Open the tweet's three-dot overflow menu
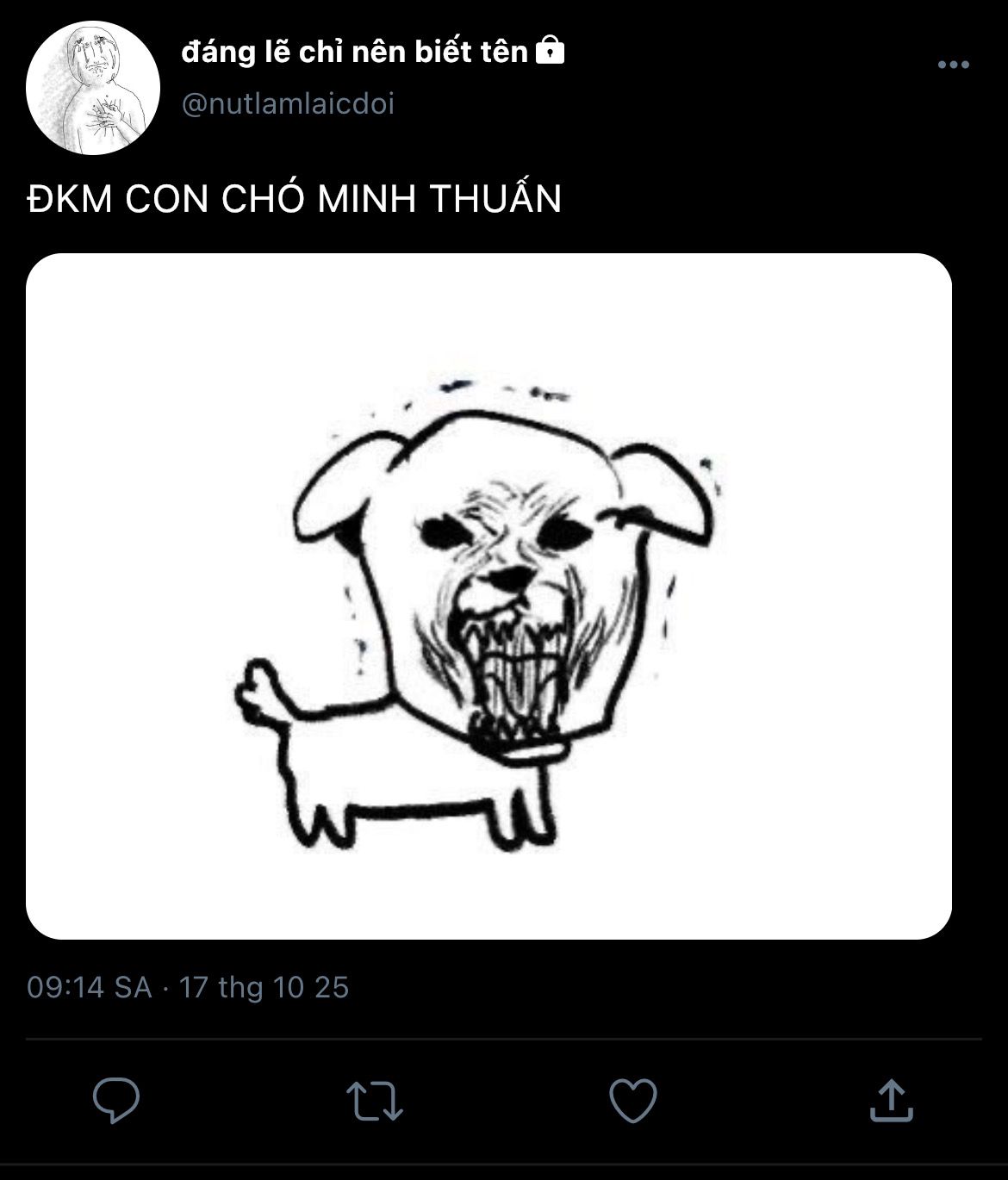Viewport: 1008px width, 1180px height. 953,65
